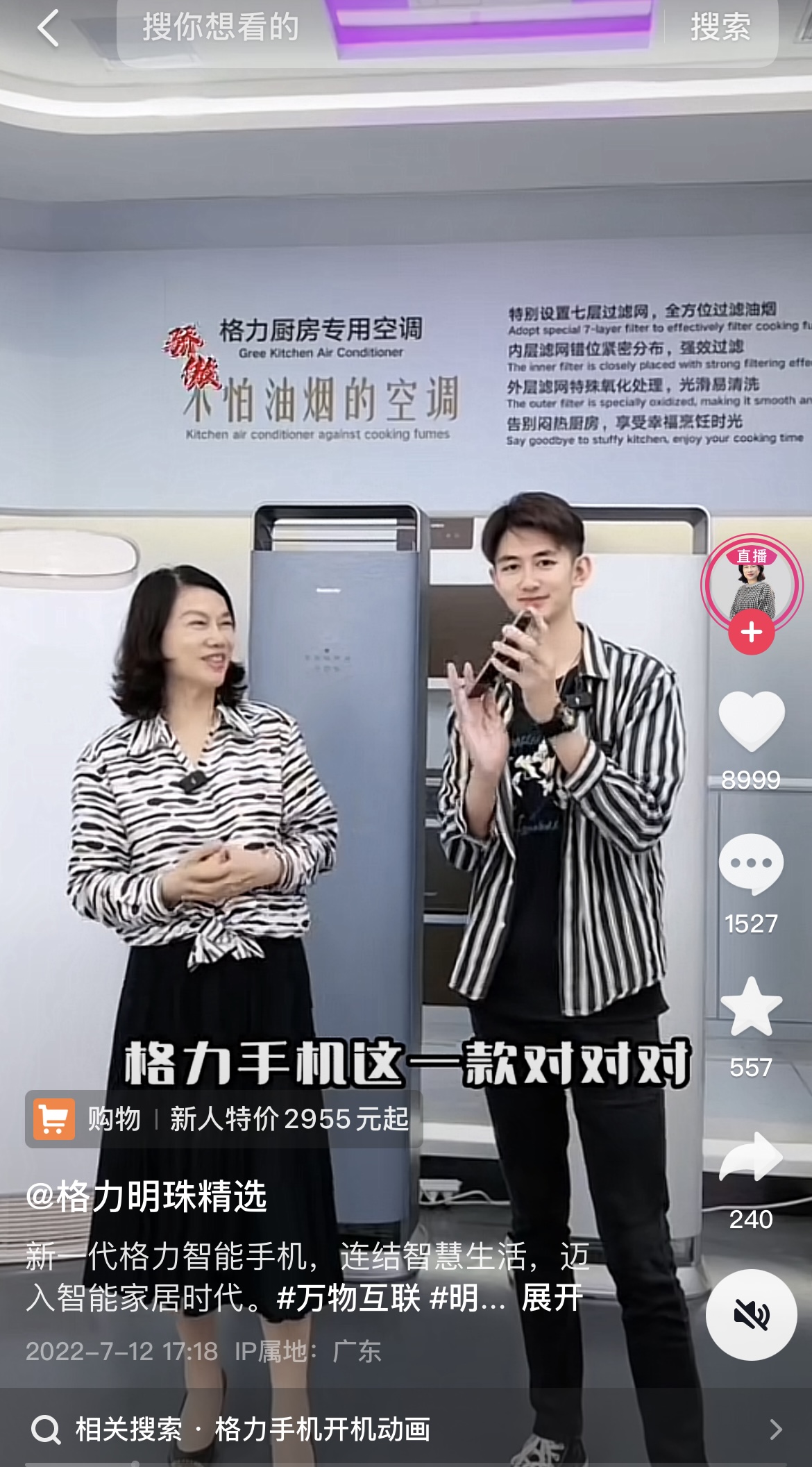Go back using the top-left arrow
Viewport: 812px width, 1467px height.
pos(48,28)
